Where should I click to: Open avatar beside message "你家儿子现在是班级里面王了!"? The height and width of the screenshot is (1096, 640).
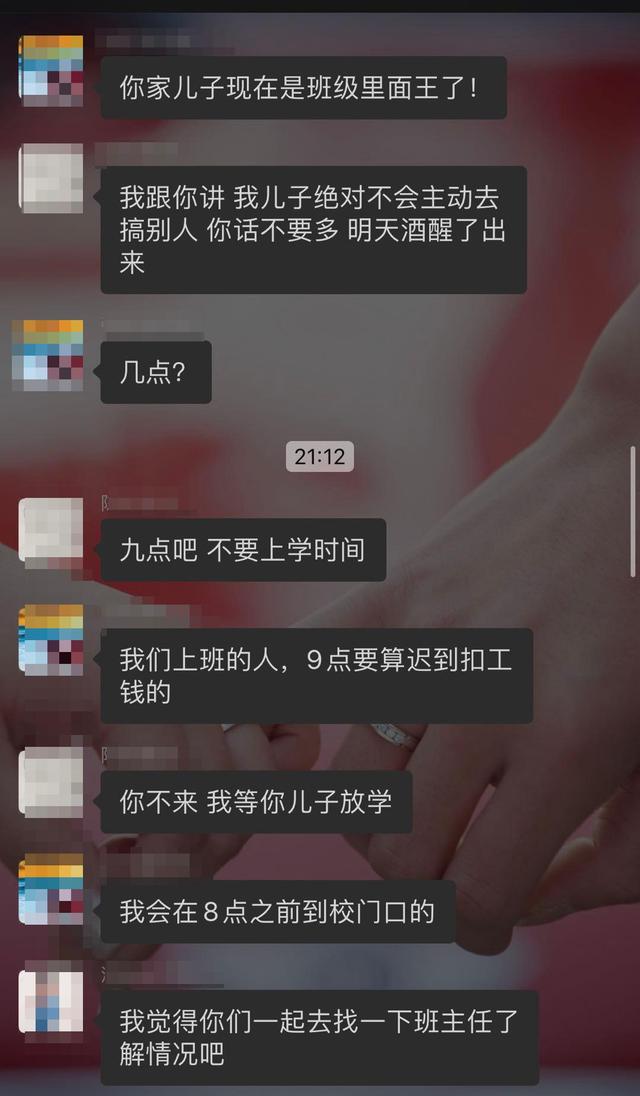pyautogui.click(x=51, y=70)
